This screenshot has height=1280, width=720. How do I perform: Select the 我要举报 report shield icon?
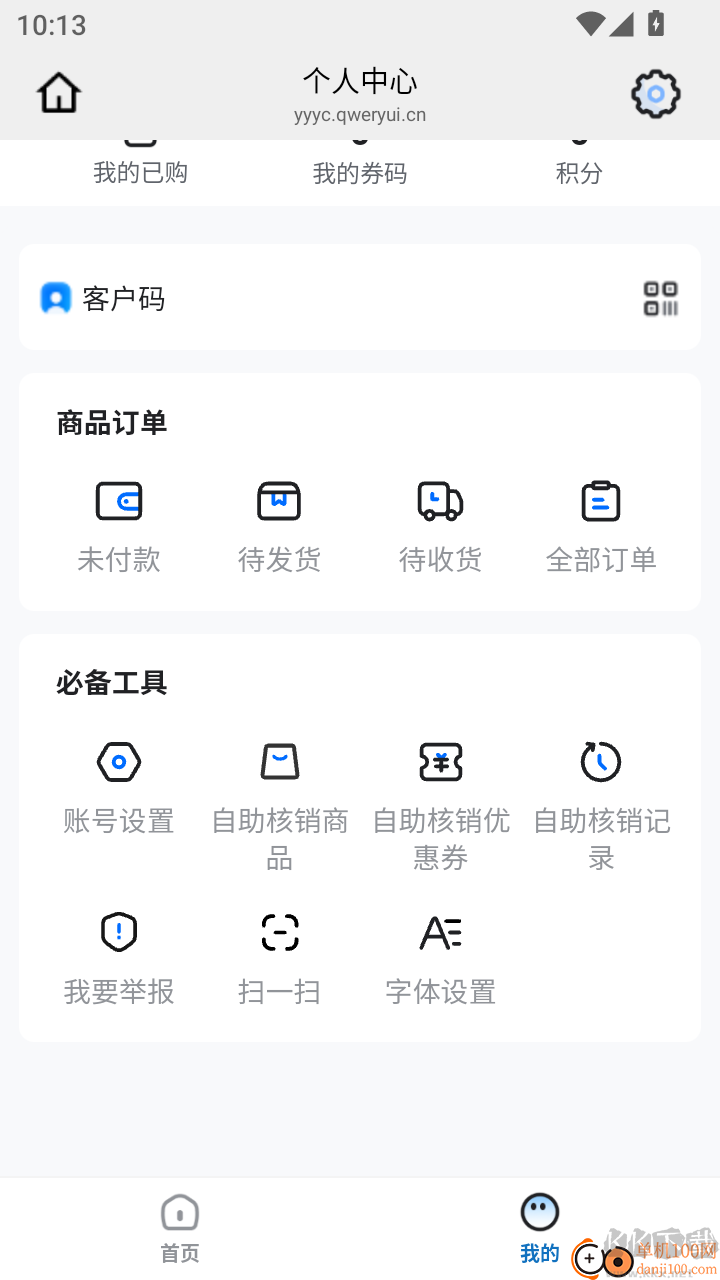tap(119, 931)
